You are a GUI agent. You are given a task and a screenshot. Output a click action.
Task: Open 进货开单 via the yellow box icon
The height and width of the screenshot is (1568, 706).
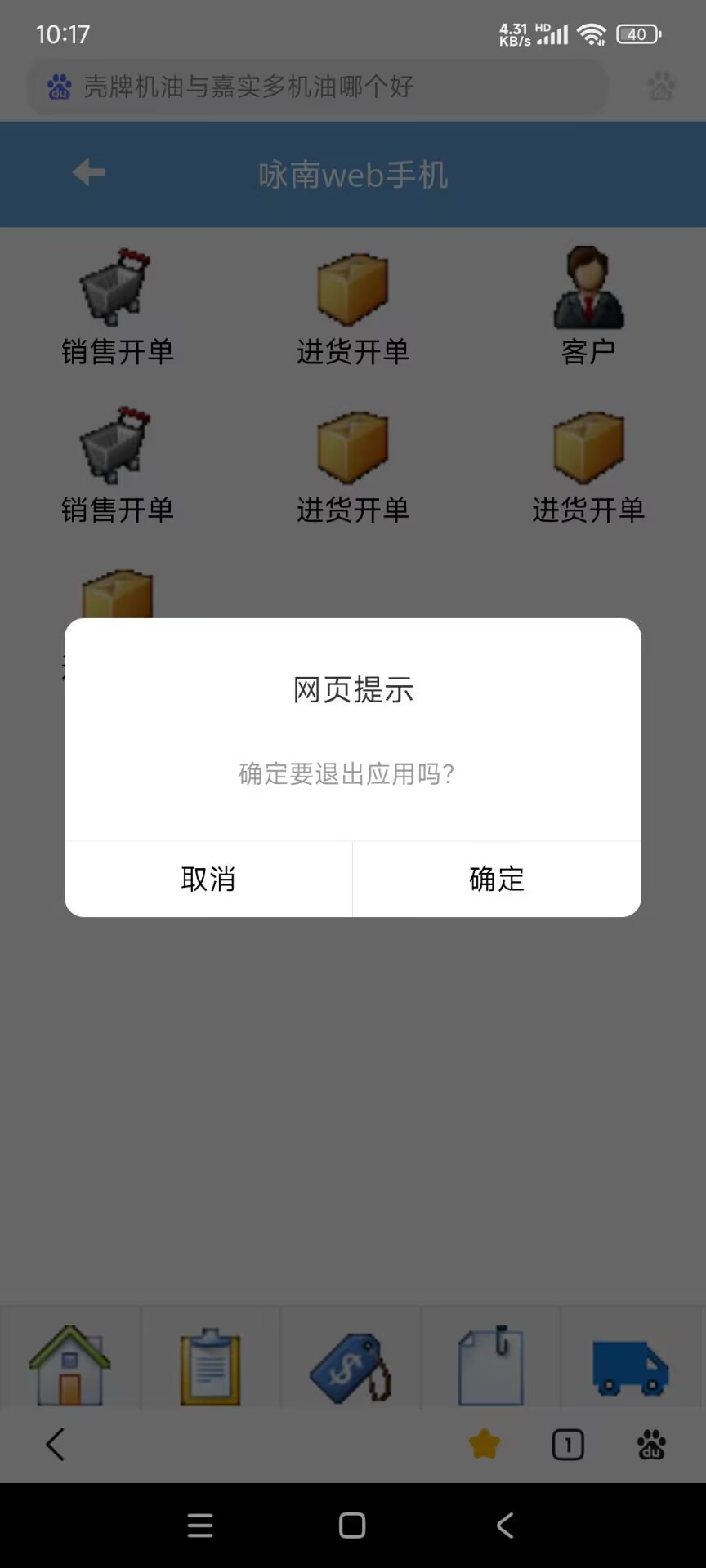coord(351,288)
